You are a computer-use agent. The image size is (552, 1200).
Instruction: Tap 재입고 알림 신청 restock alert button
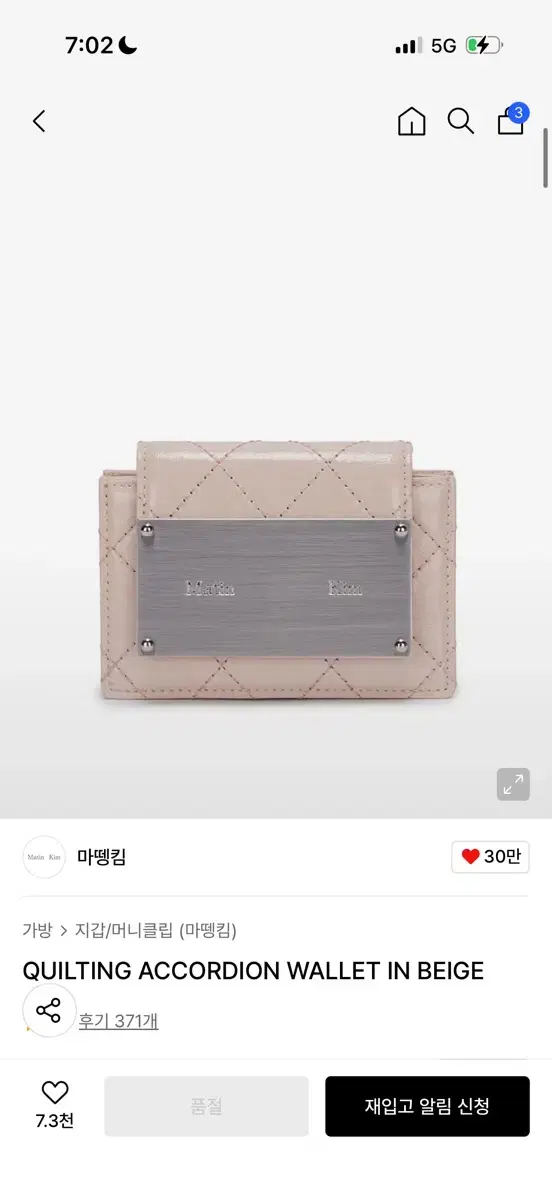click(x=427, y=1106)
